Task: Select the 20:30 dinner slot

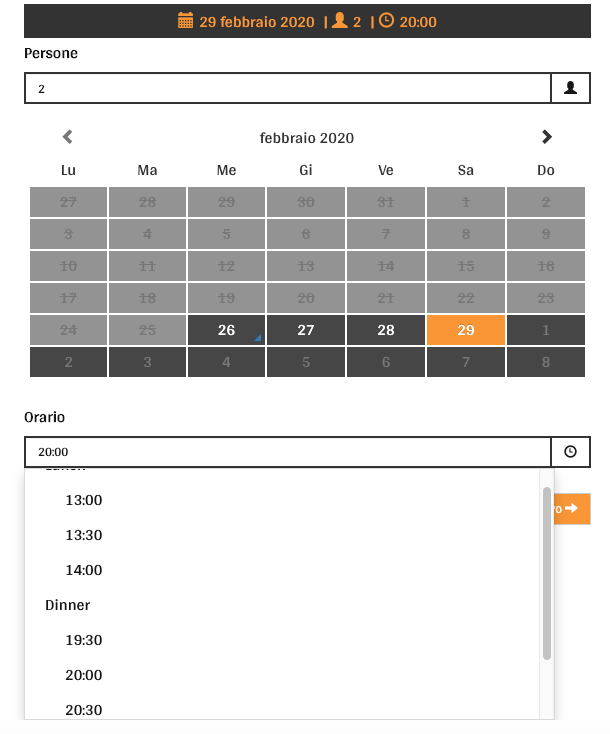Action: click(x=84, y=708)
